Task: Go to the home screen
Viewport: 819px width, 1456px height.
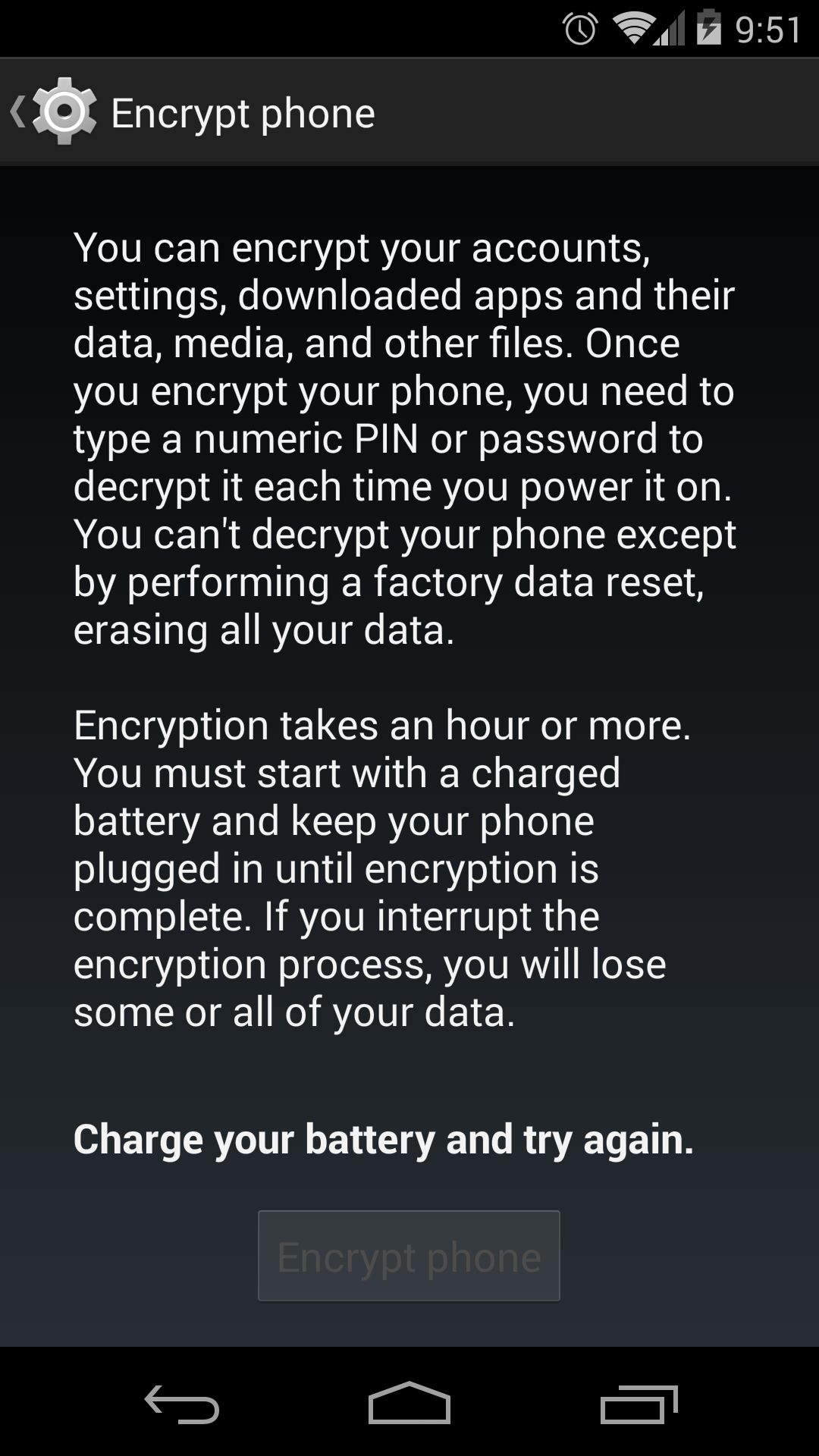Action: (x=409, y=1402)
